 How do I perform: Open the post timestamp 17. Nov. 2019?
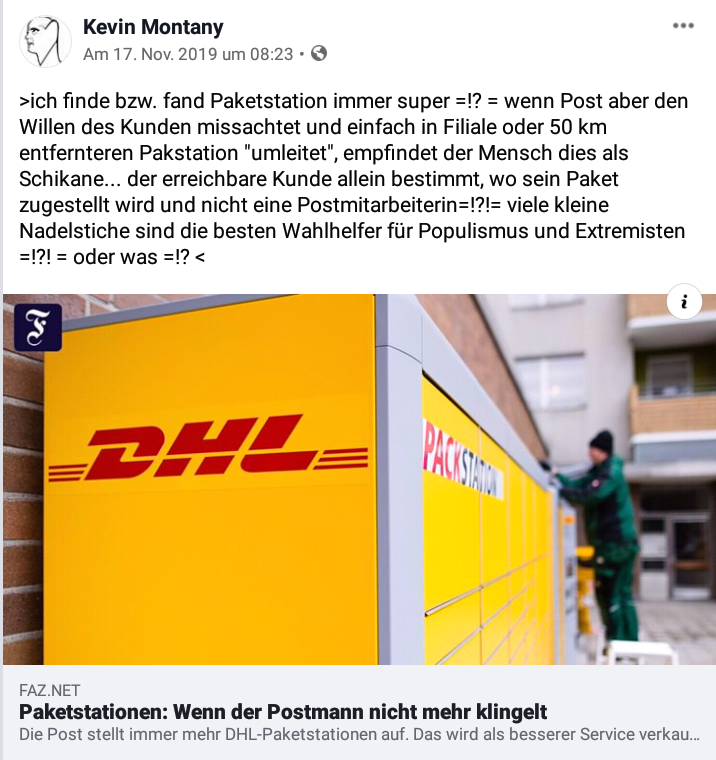(x=188, y=54)
